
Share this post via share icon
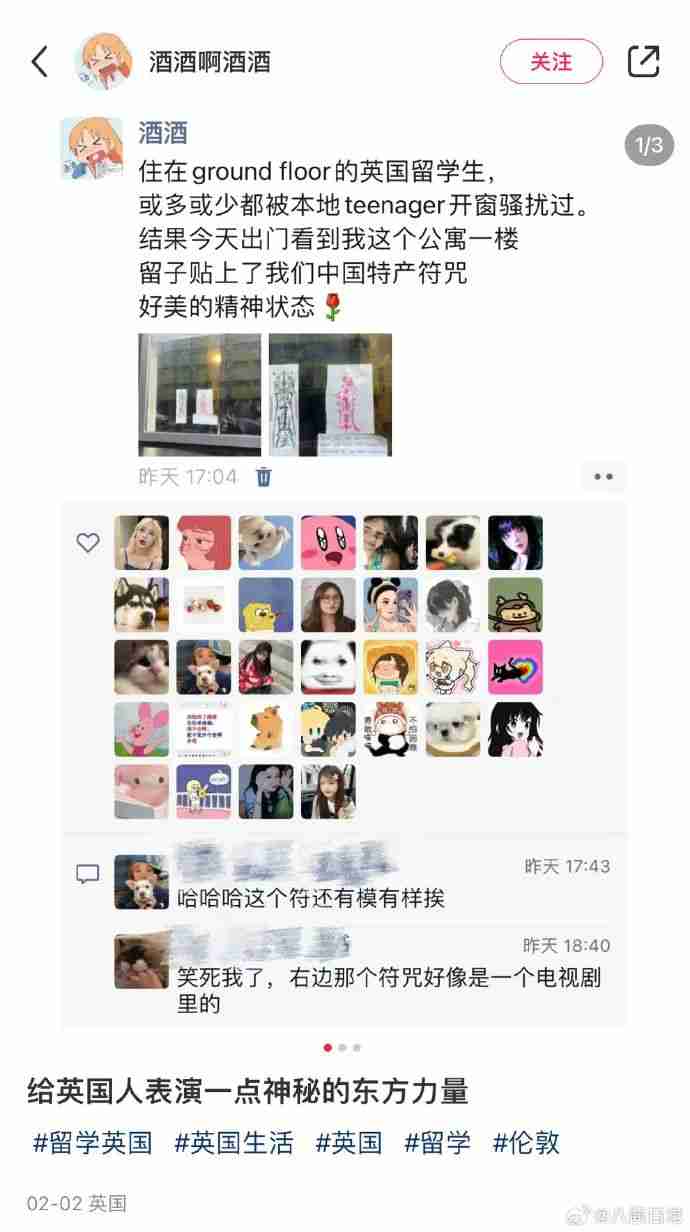pos(643,62)
